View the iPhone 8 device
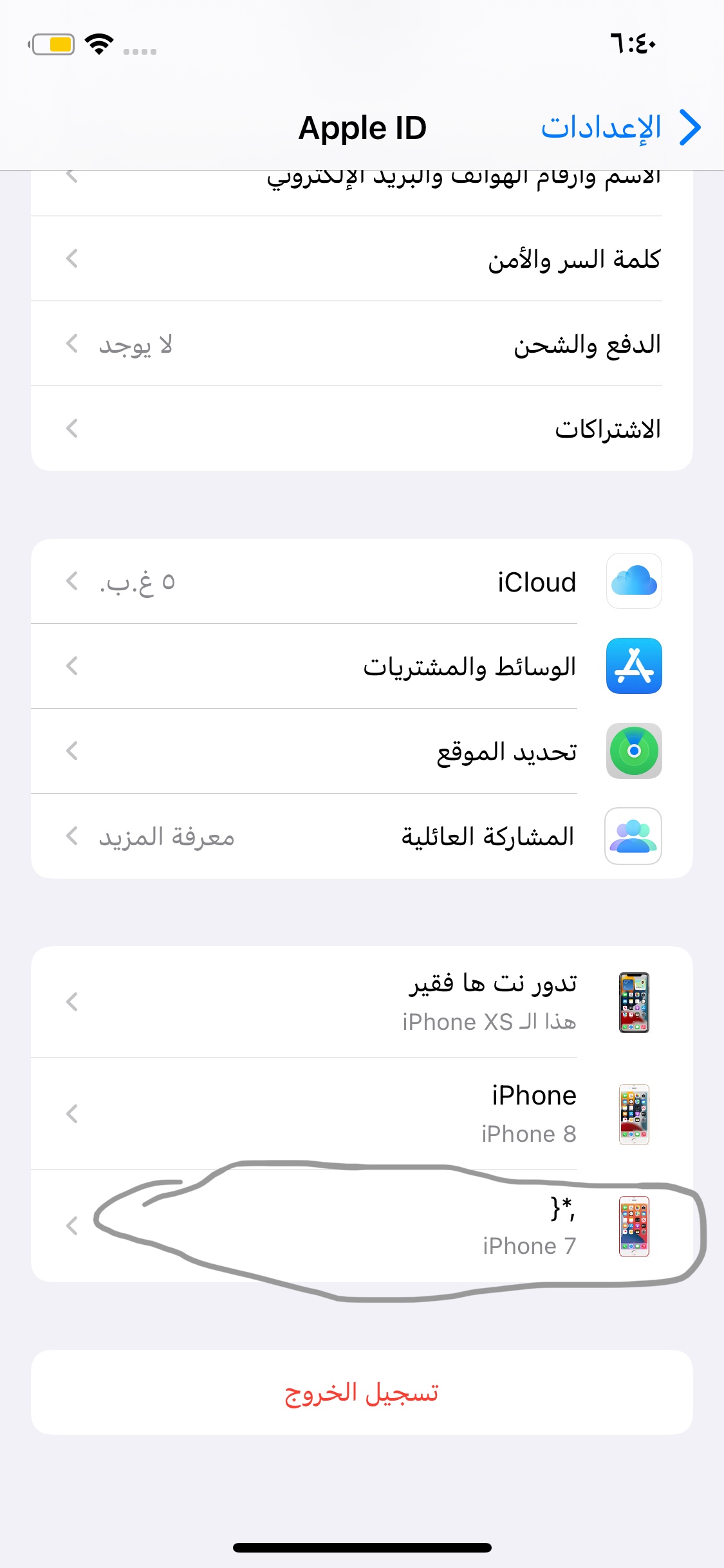This screenshot has width=724, height=1568. click(x=362, y=1114)
